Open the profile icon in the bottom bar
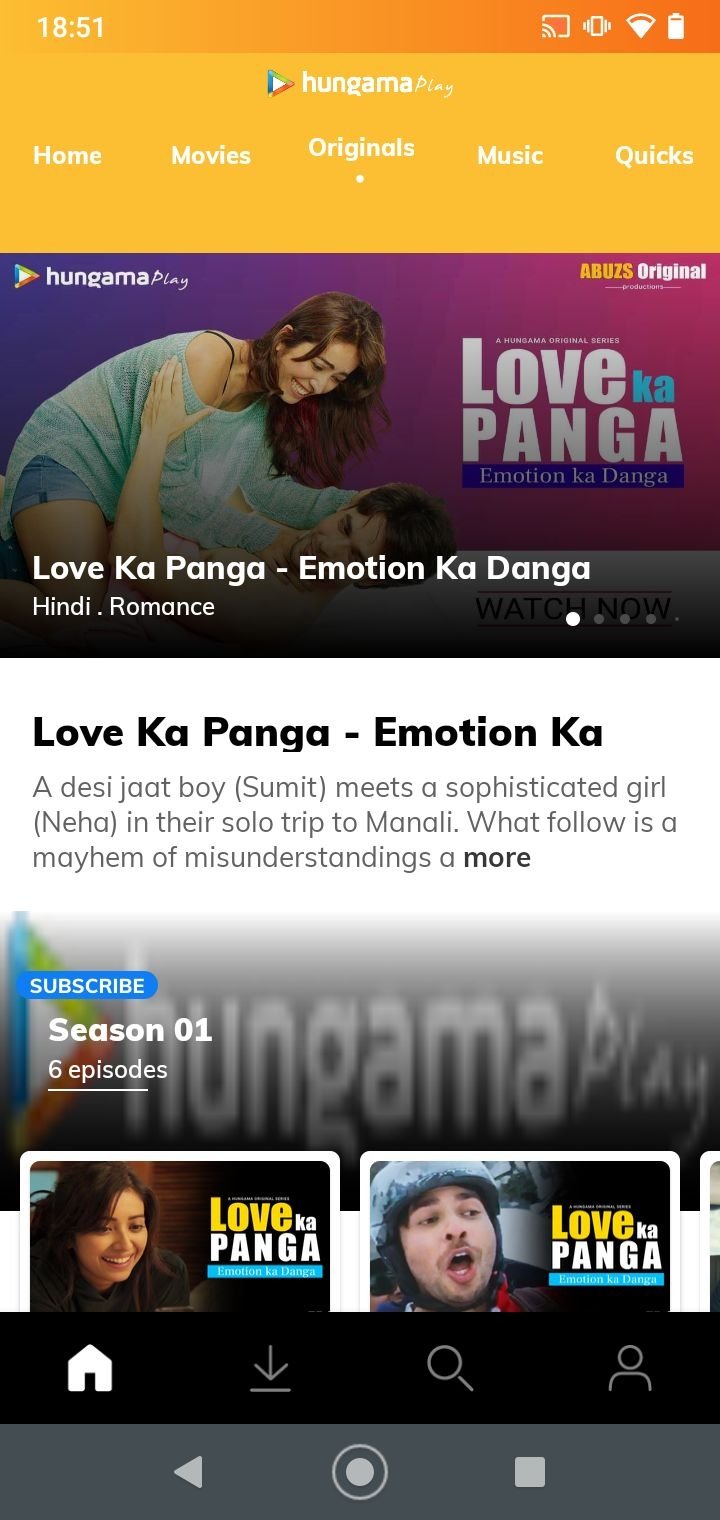720x1520 pixels. click(x=630, y=1368)
